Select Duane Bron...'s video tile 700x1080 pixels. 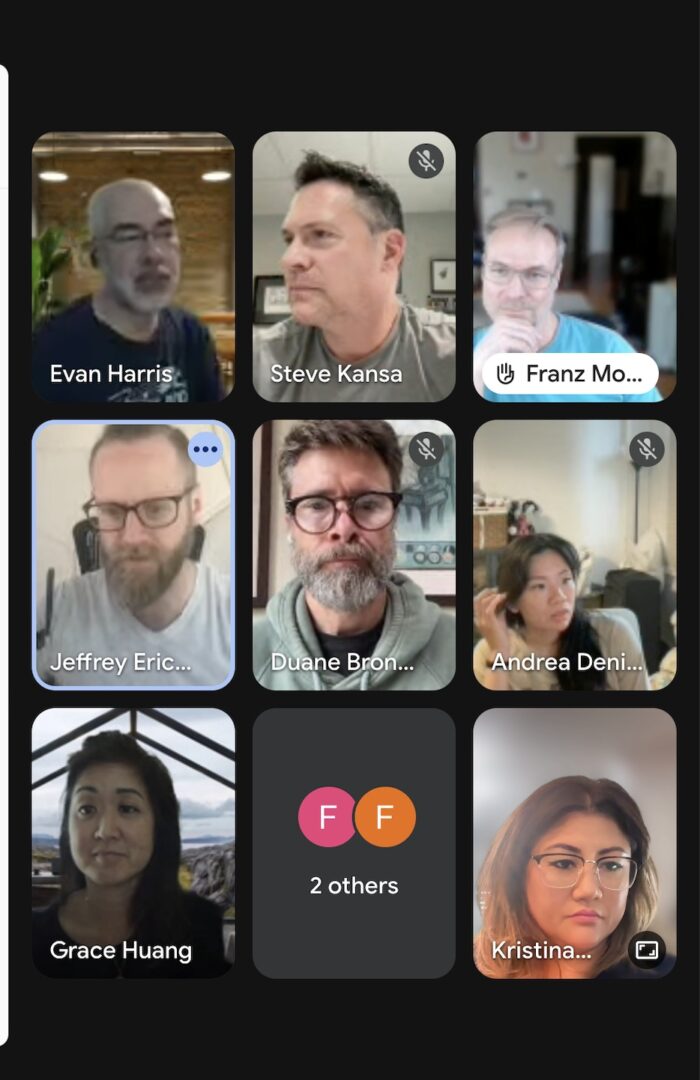pos(353,555)
